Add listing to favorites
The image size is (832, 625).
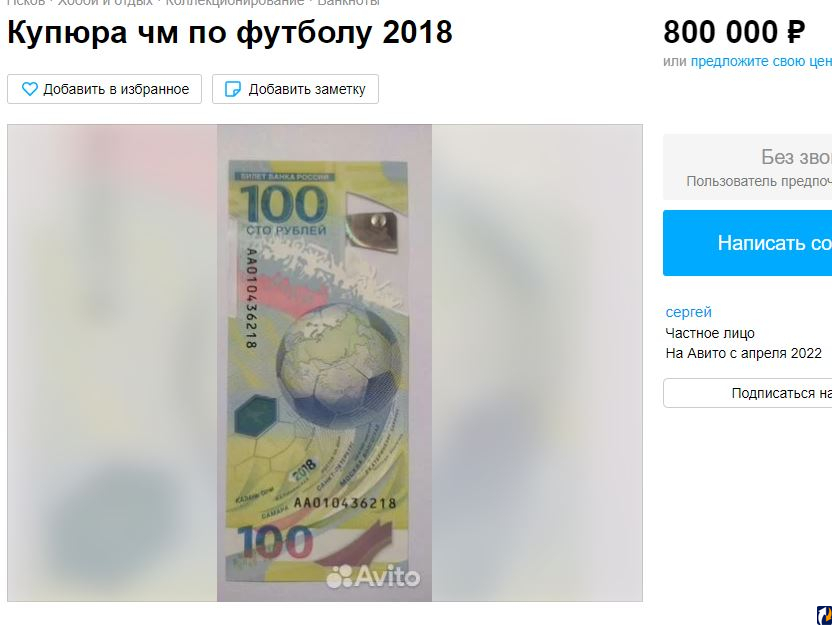tap(105, 89)
